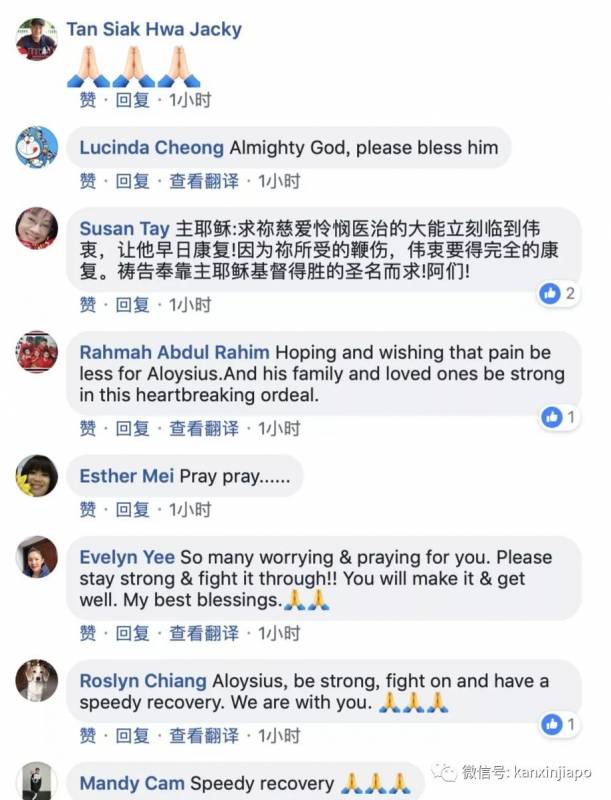View translation of Evelyn Yee's comment
This screenshot has width=611, height=800.
[x=204, y=633]
